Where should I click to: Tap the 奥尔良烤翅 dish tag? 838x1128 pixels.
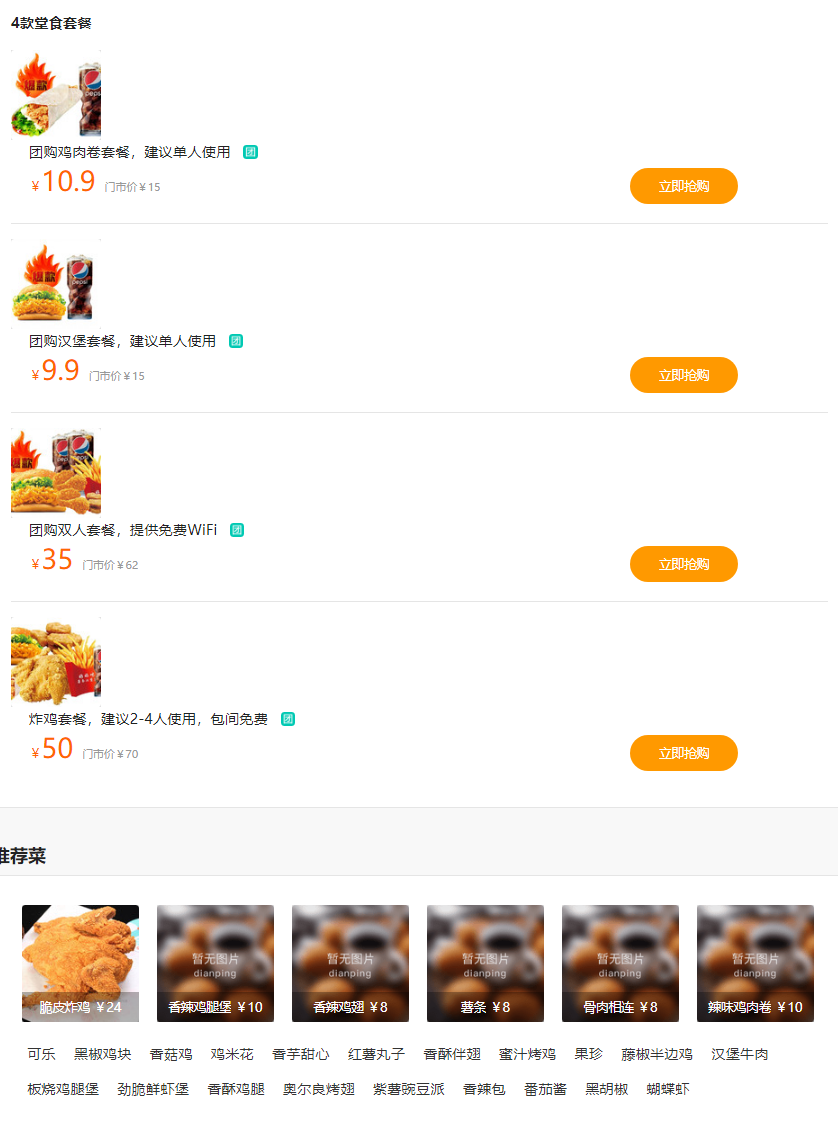coord(319,1089)
